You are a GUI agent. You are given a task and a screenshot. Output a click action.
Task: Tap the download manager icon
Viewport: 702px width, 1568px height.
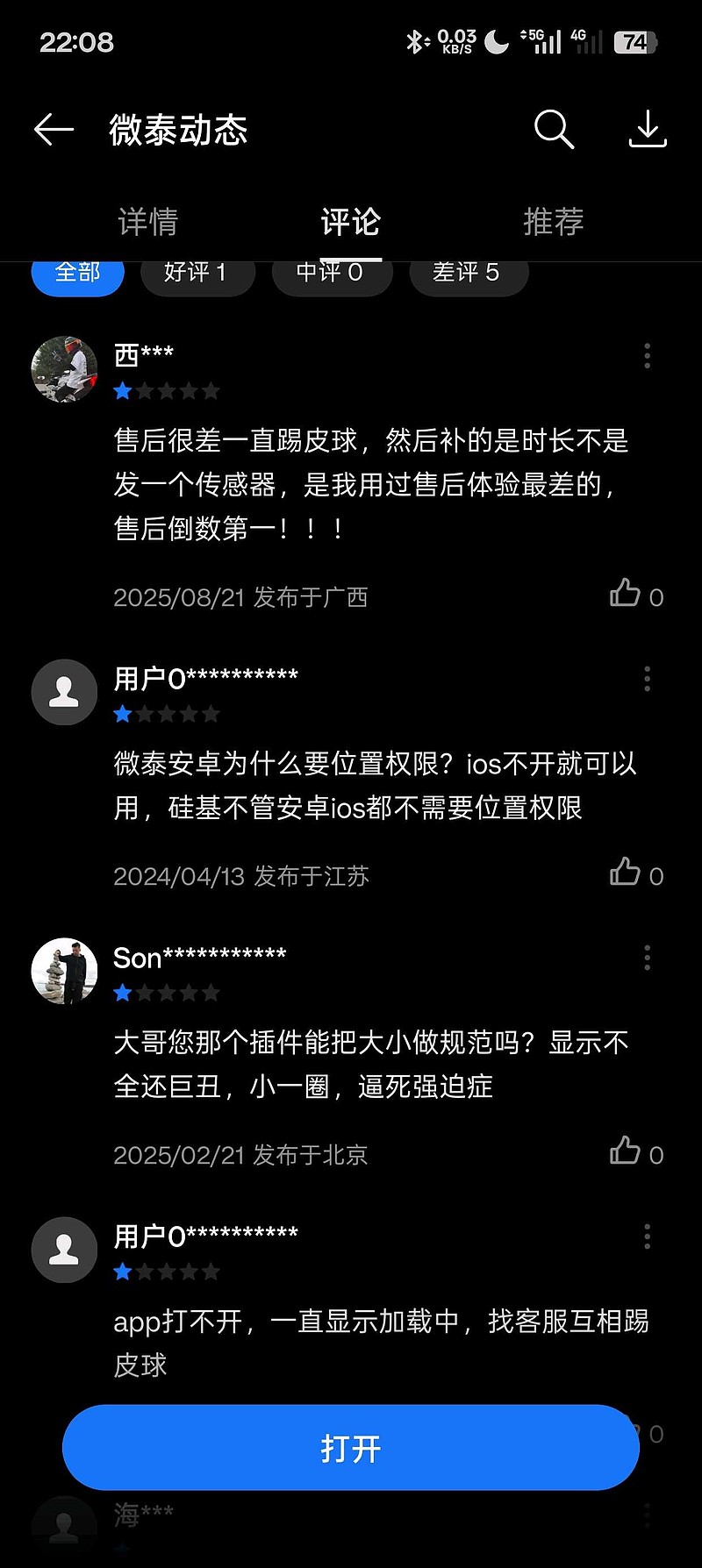coord(648,130)
